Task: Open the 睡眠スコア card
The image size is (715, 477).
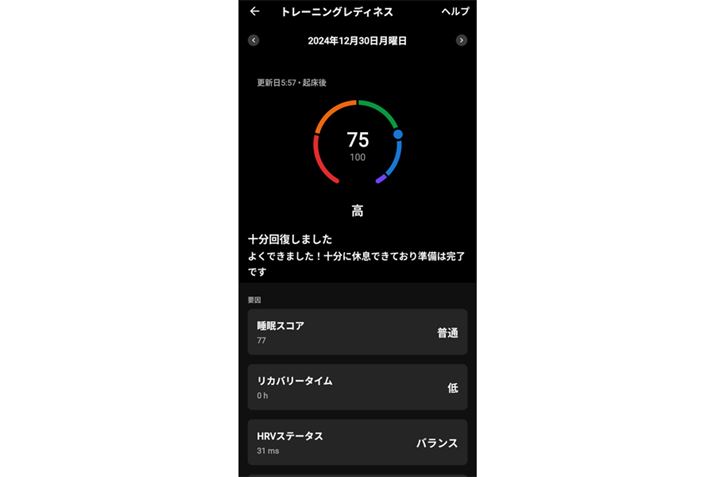Action: pyautogui.click(x=357, y=332)
